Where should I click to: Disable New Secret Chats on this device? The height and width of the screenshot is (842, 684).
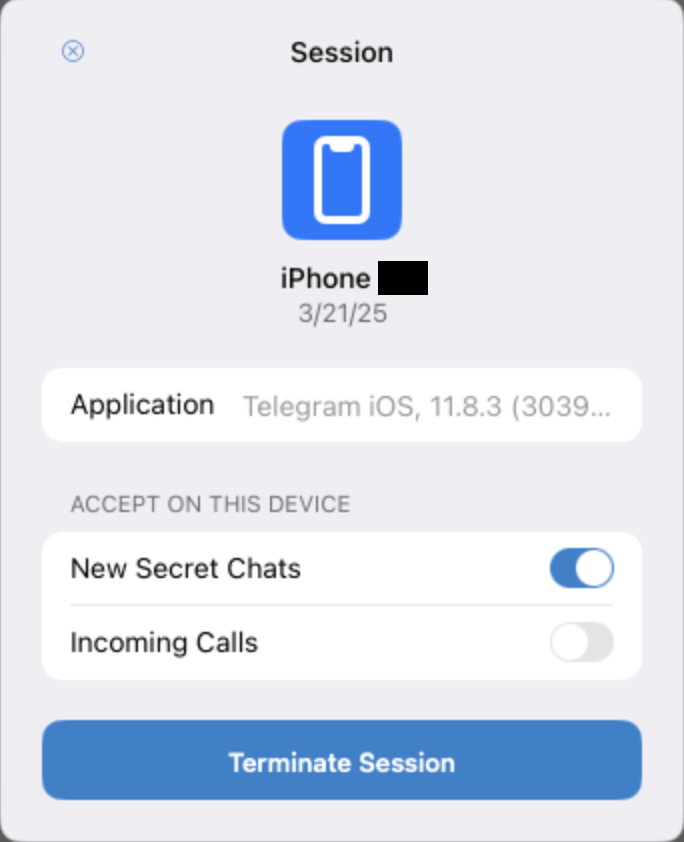click(x=581, y=568)
